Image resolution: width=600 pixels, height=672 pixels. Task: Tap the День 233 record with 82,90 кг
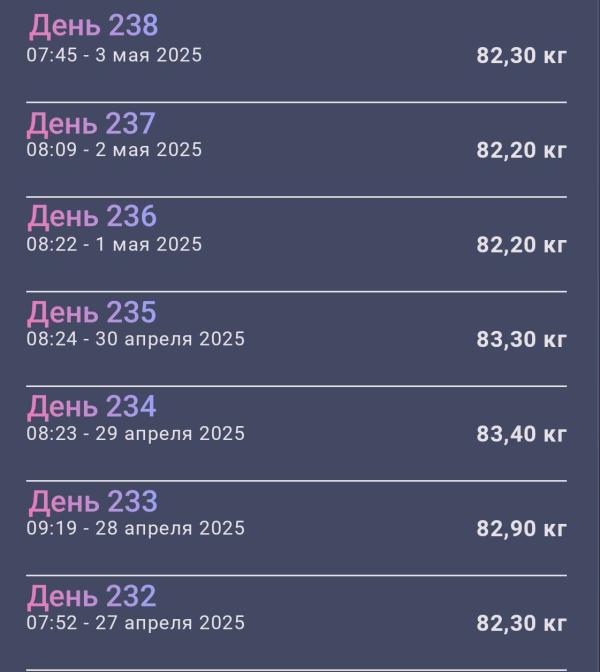click(x=296, y=528)
